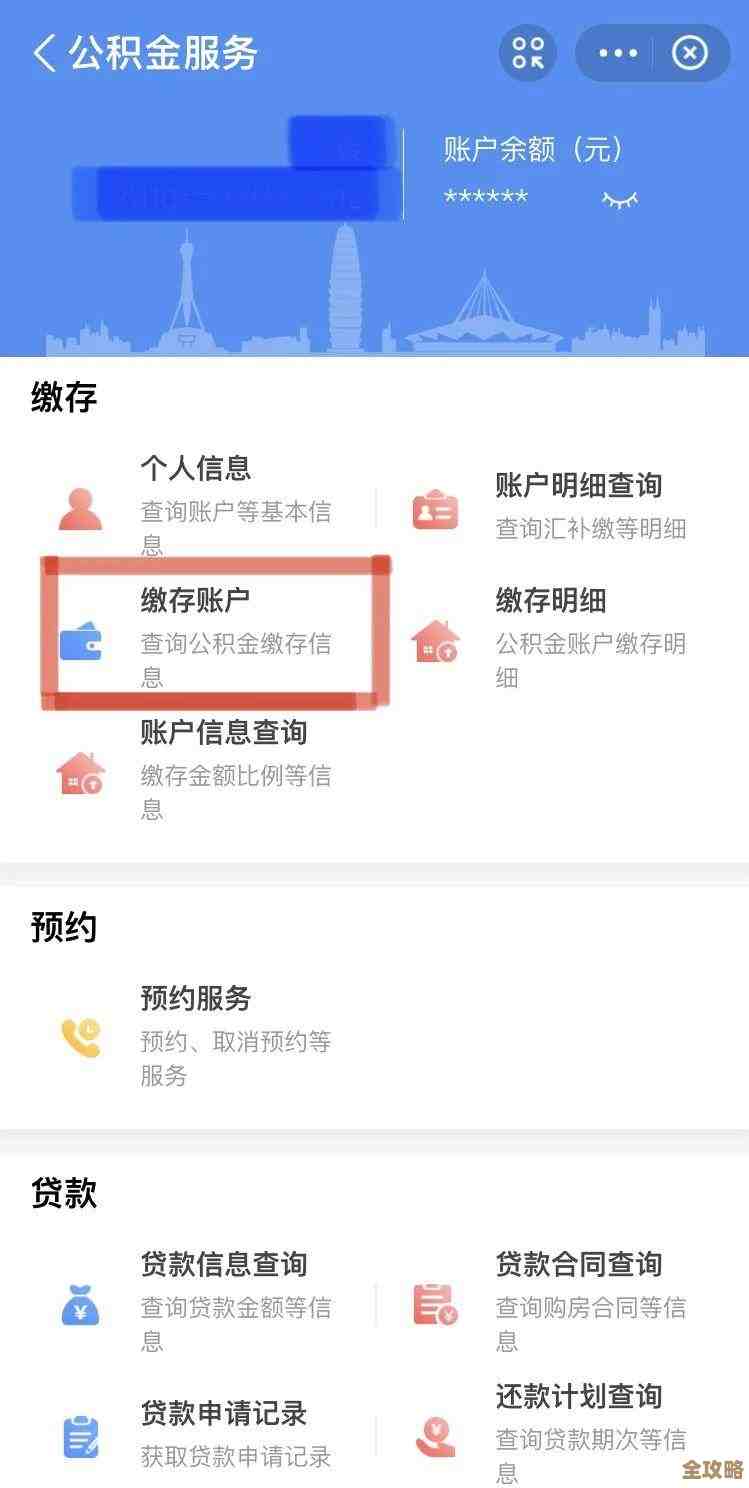Tap the three-dot more options button
The width and height of the screenshot is (749, 1488).
[x=622, y=52]
